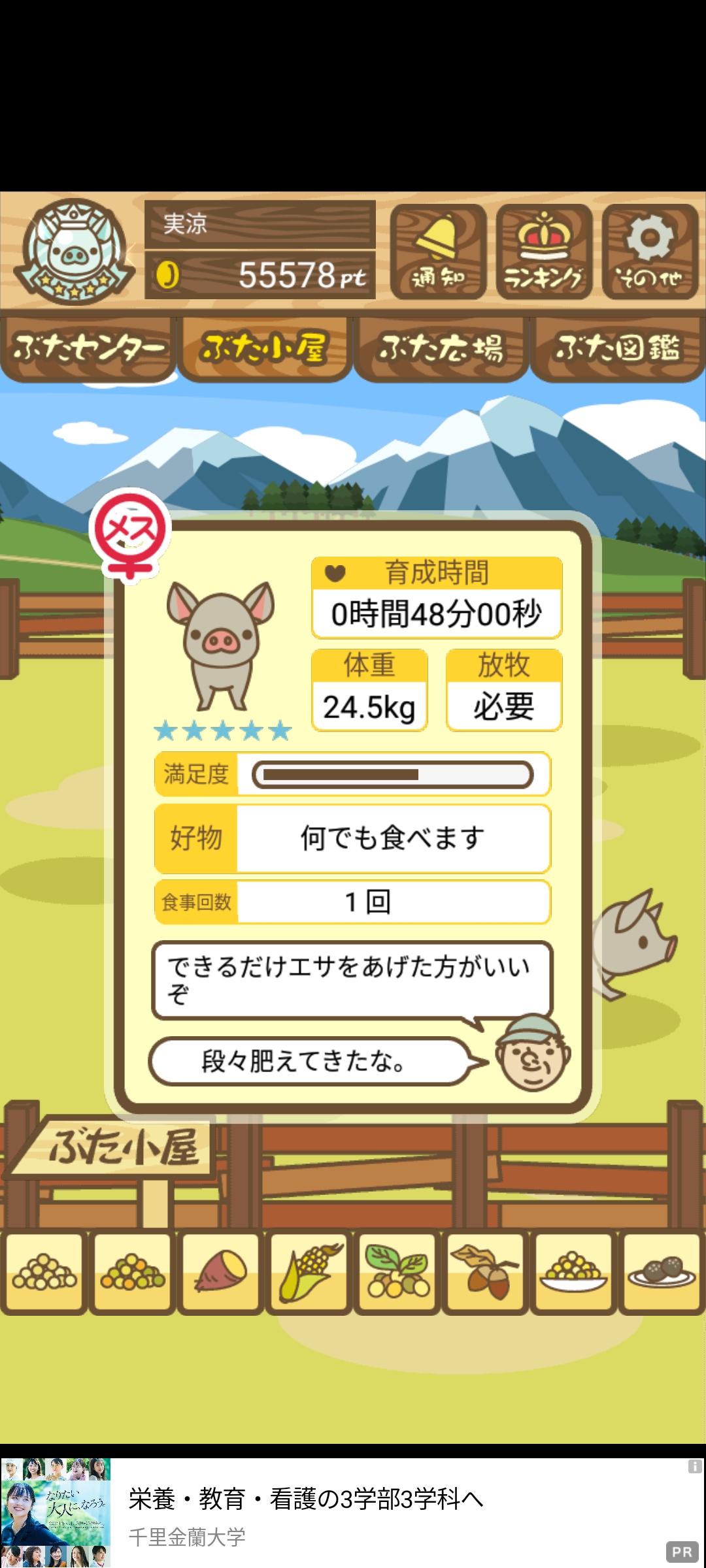Choose the yellow-green mixed beans feed
The width and height of the screenshot is (706, 1568).
133,1272
